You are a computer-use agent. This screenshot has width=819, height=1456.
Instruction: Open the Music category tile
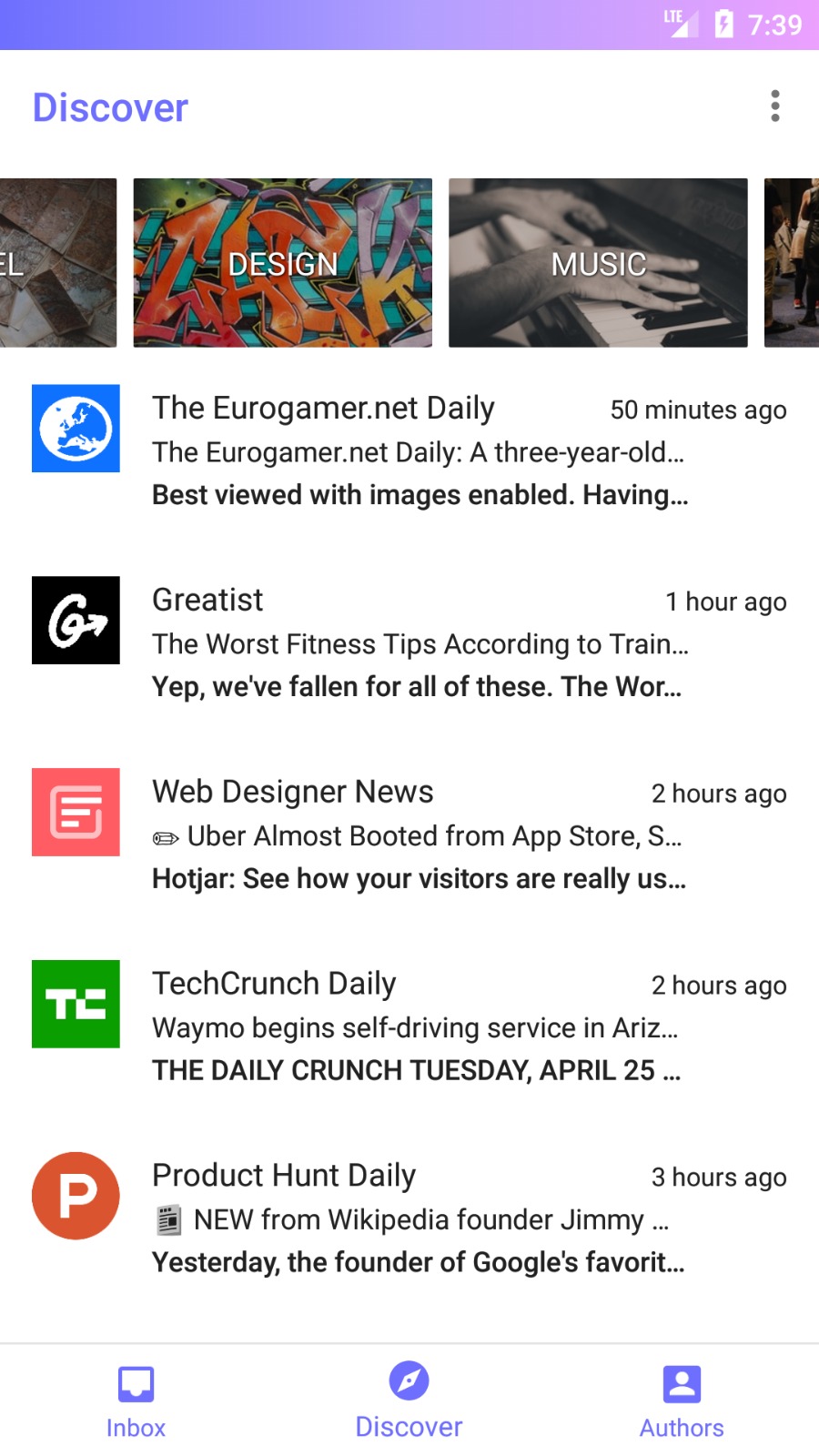point(598,263)
